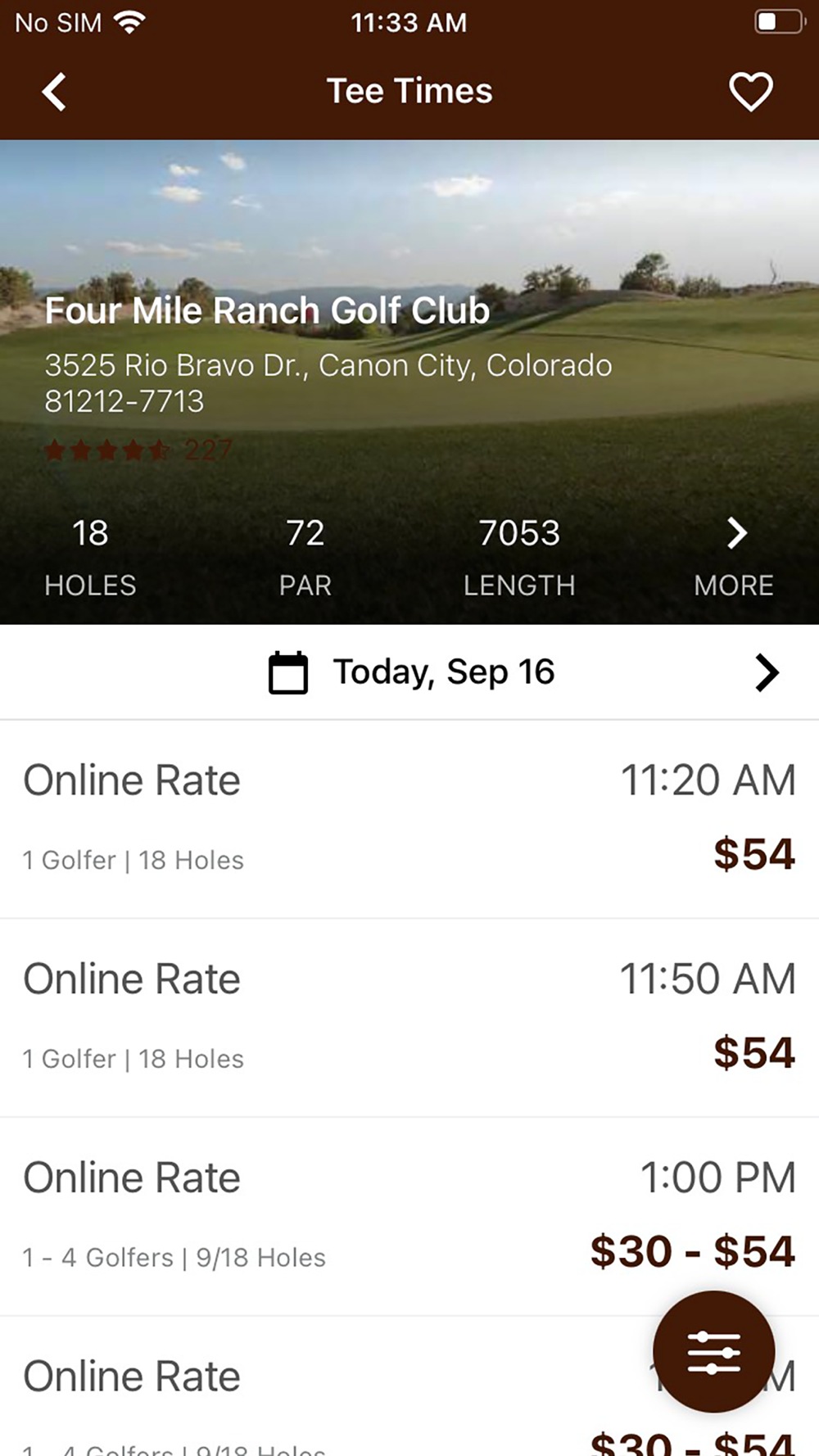Choose the 1:00 PM tee time
The image size is (819, 1456).
(x=409, y=1216)
